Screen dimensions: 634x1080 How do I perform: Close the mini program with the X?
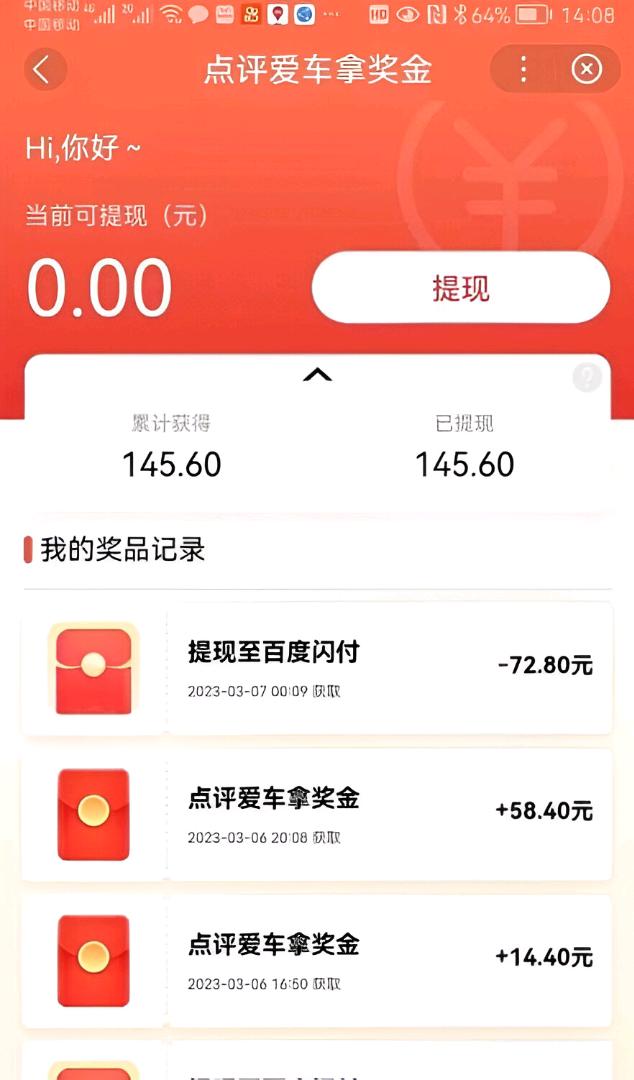click(586, 69)
